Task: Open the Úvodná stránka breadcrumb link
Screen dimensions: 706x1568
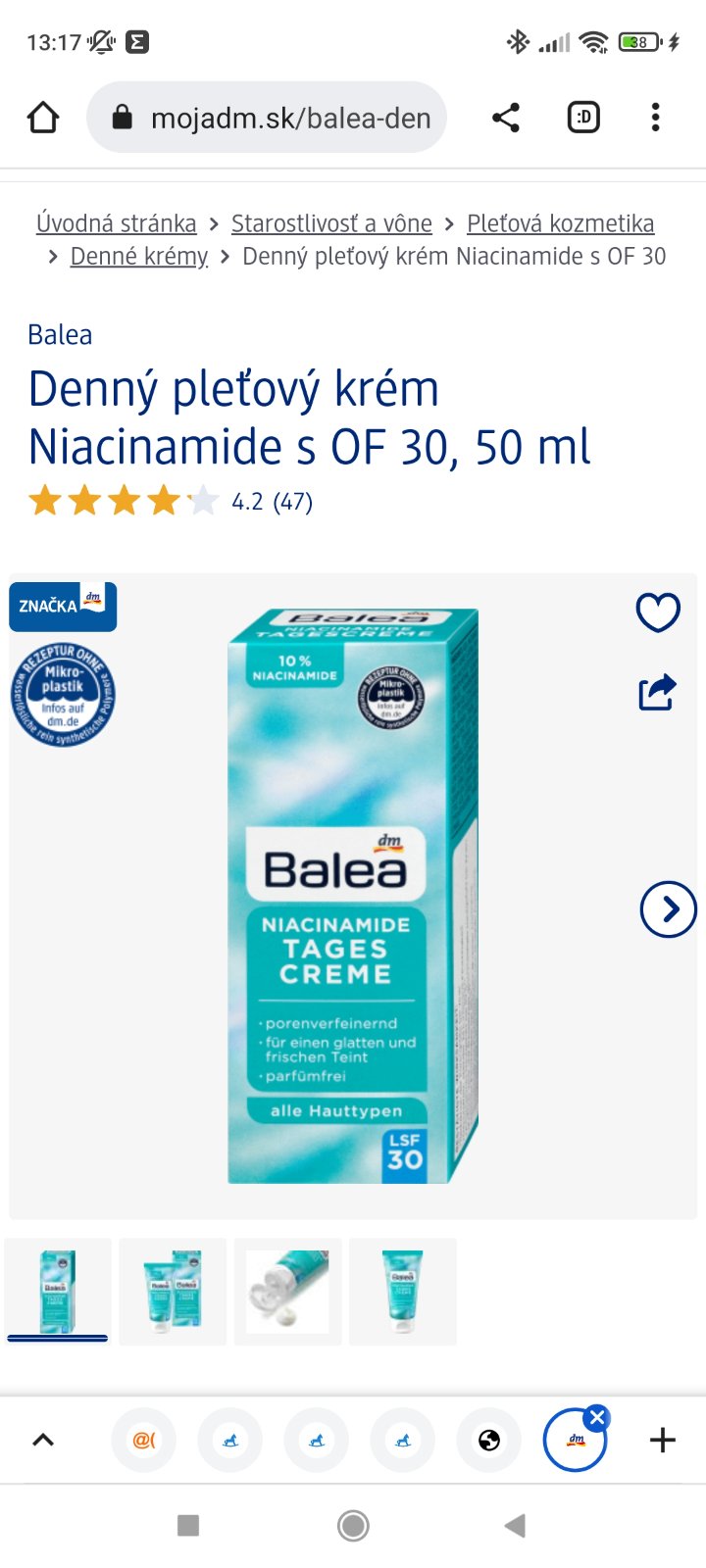Action: pos(116,223)
